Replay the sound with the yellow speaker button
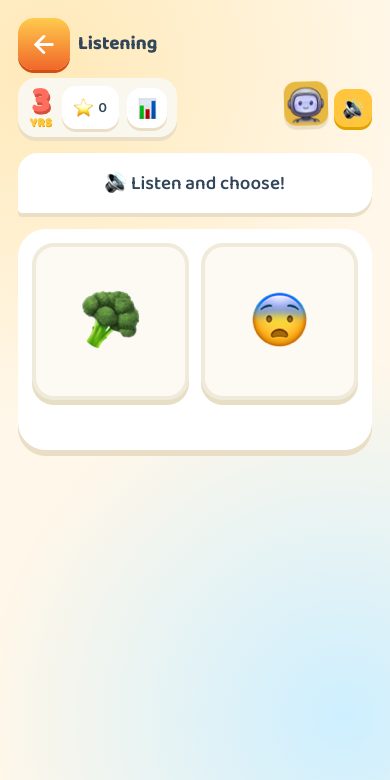 (353, 109)
